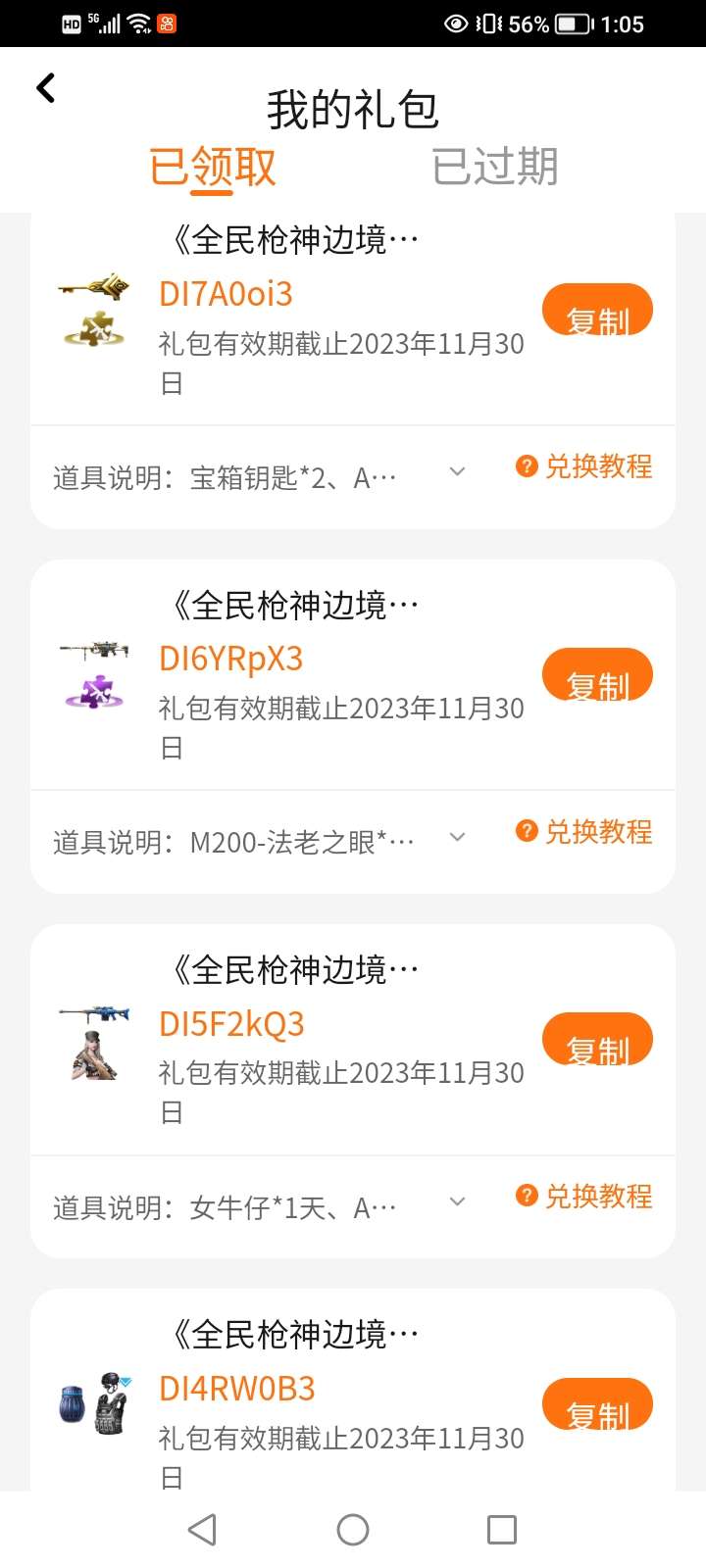
Task: Open 兑换教程 for the DI5F2kQ3 gift
Action: click(x=584, y=1197)
